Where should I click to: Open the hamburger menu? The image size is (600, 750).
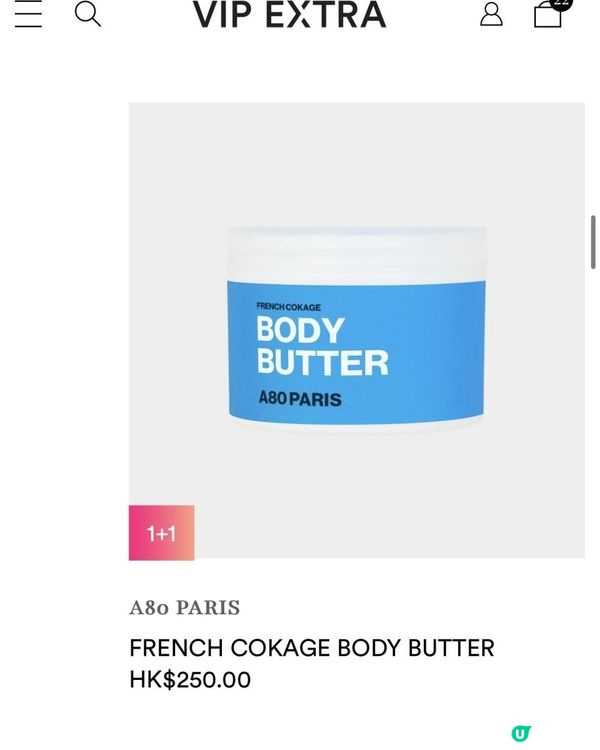click(28, 14)
